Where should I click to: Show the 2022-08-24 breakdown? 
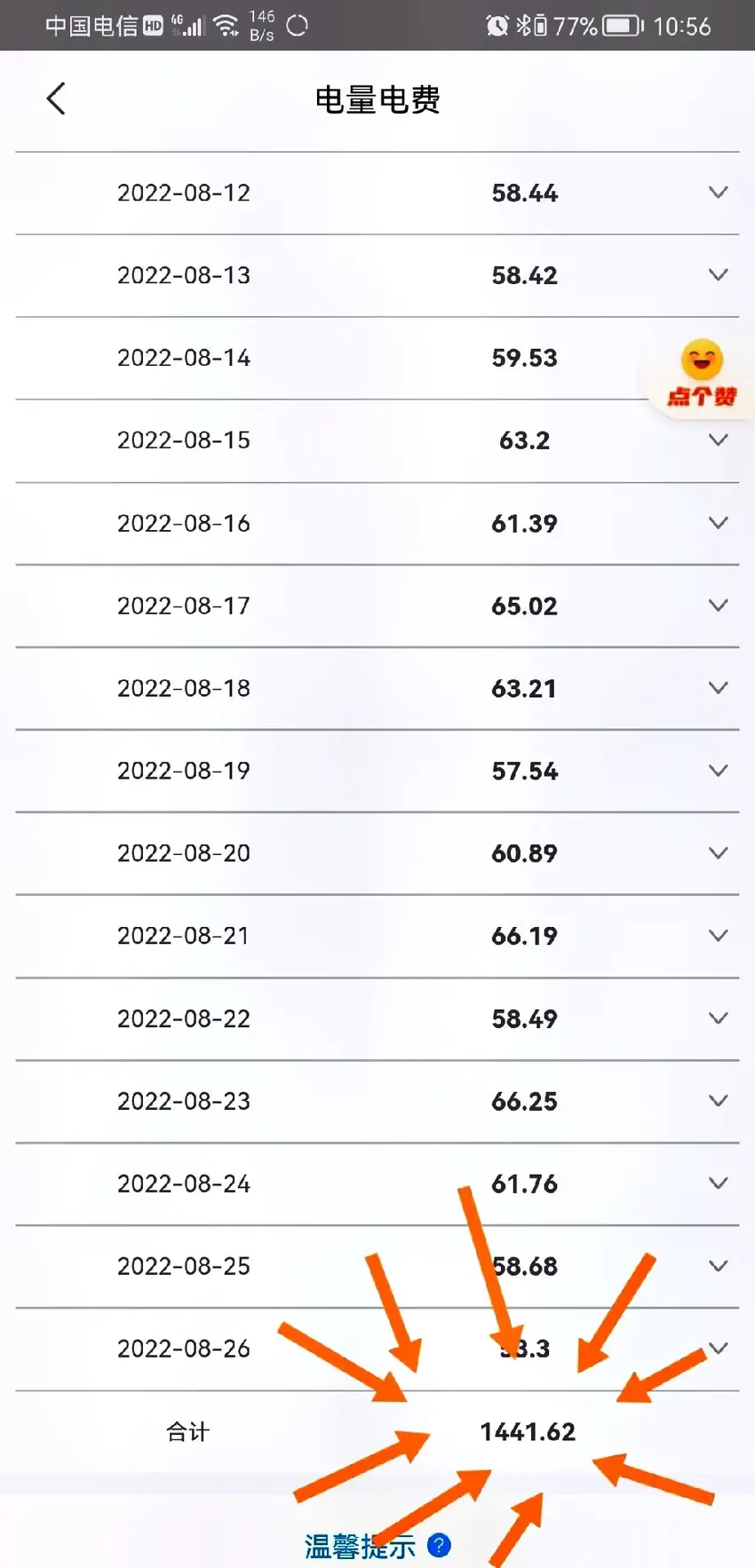718,1184
